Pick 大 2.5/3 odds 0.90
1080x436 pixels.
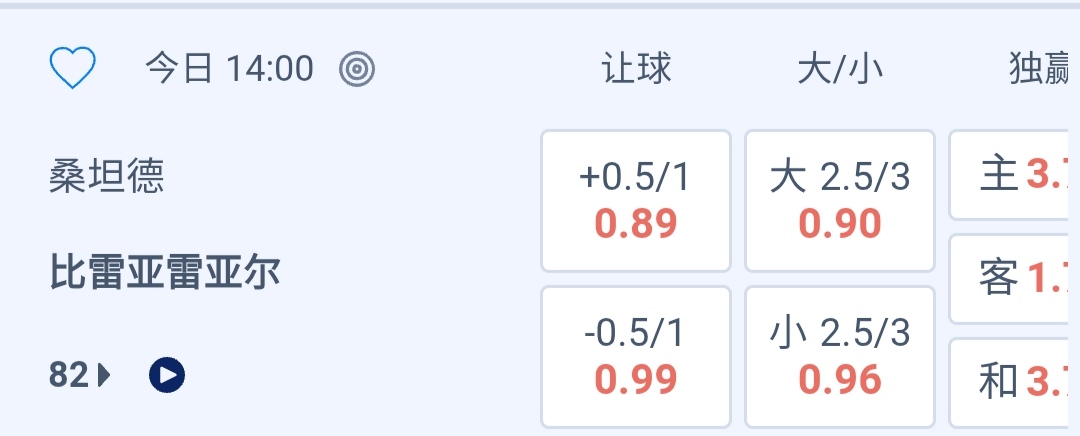pos(840,201)
